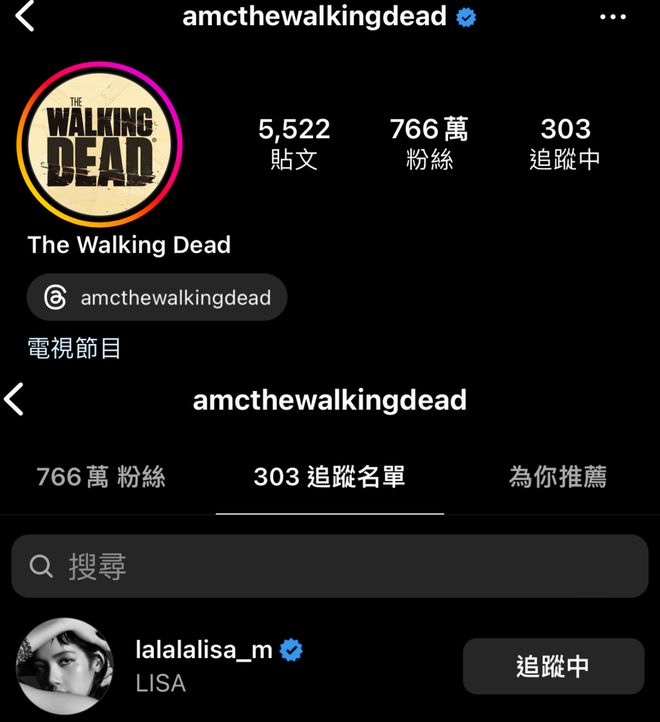Screen dimensions: 660x722
Task: Switch to the 766萬 粉絲 tab
Action: tap(101, 477)
